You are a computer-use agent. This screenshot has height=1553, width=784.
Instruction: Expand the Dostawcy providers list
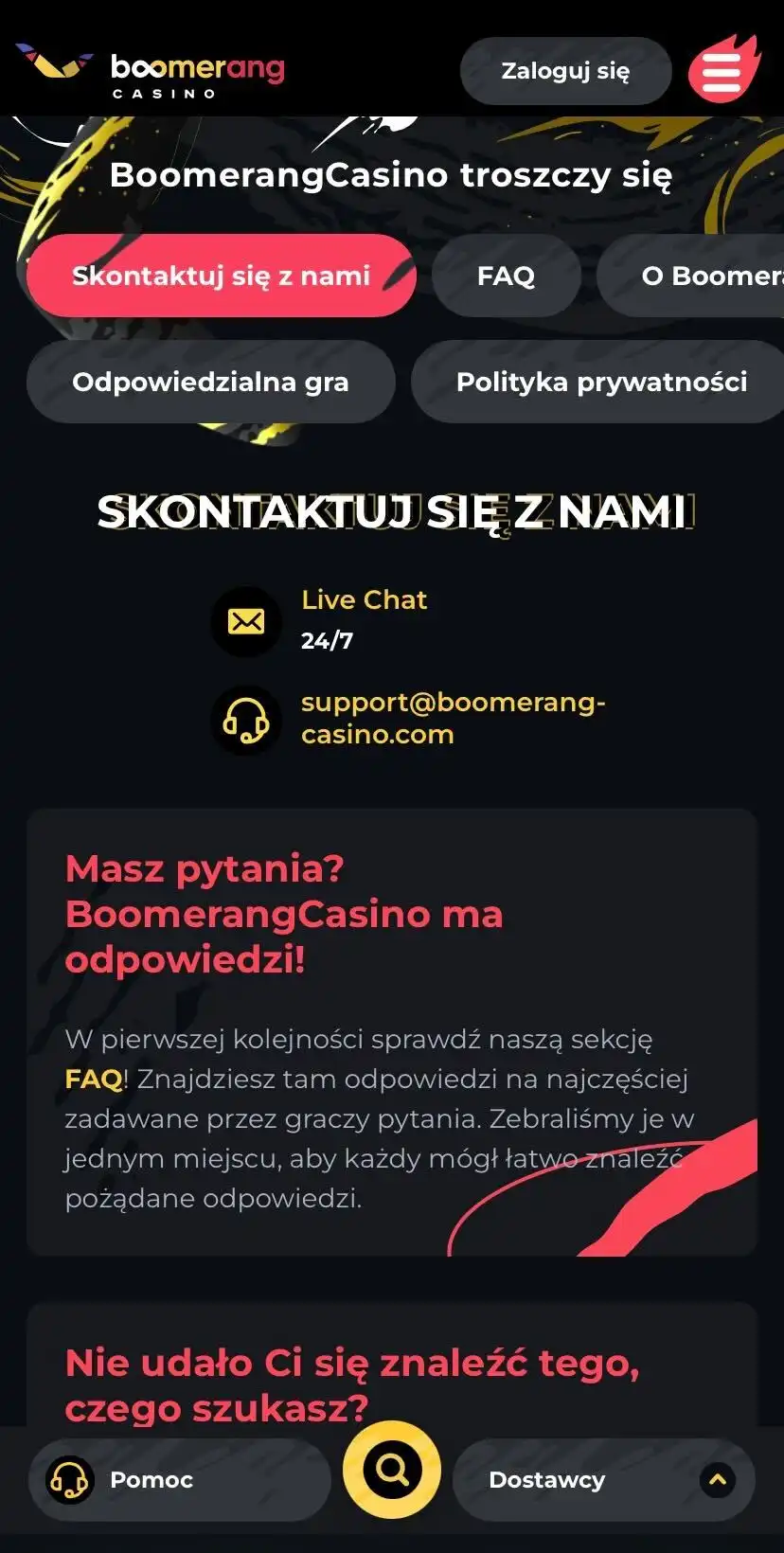tap(603, 1479)
